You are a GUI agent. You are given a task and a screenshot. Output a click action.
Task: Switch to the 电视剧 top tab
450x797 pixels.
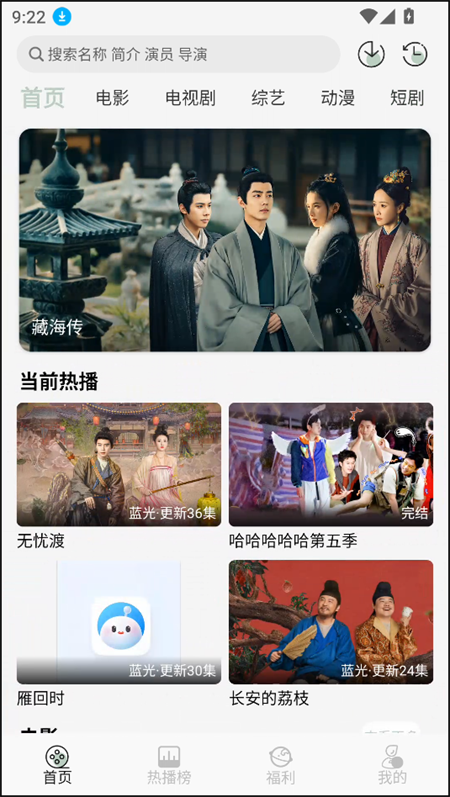coord(191,98)
